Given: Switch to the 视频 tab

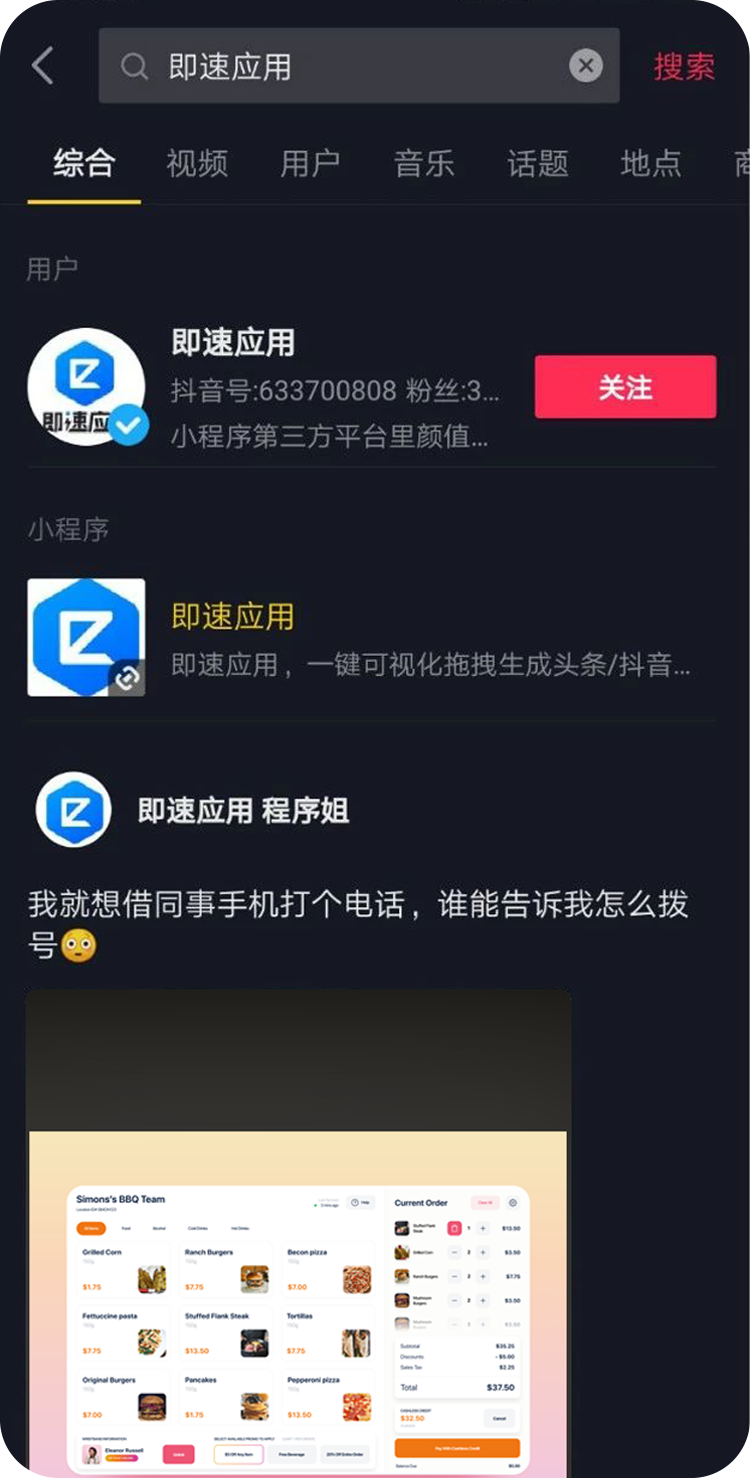Looking at the screenshot, I should click(x=197, y=163).
